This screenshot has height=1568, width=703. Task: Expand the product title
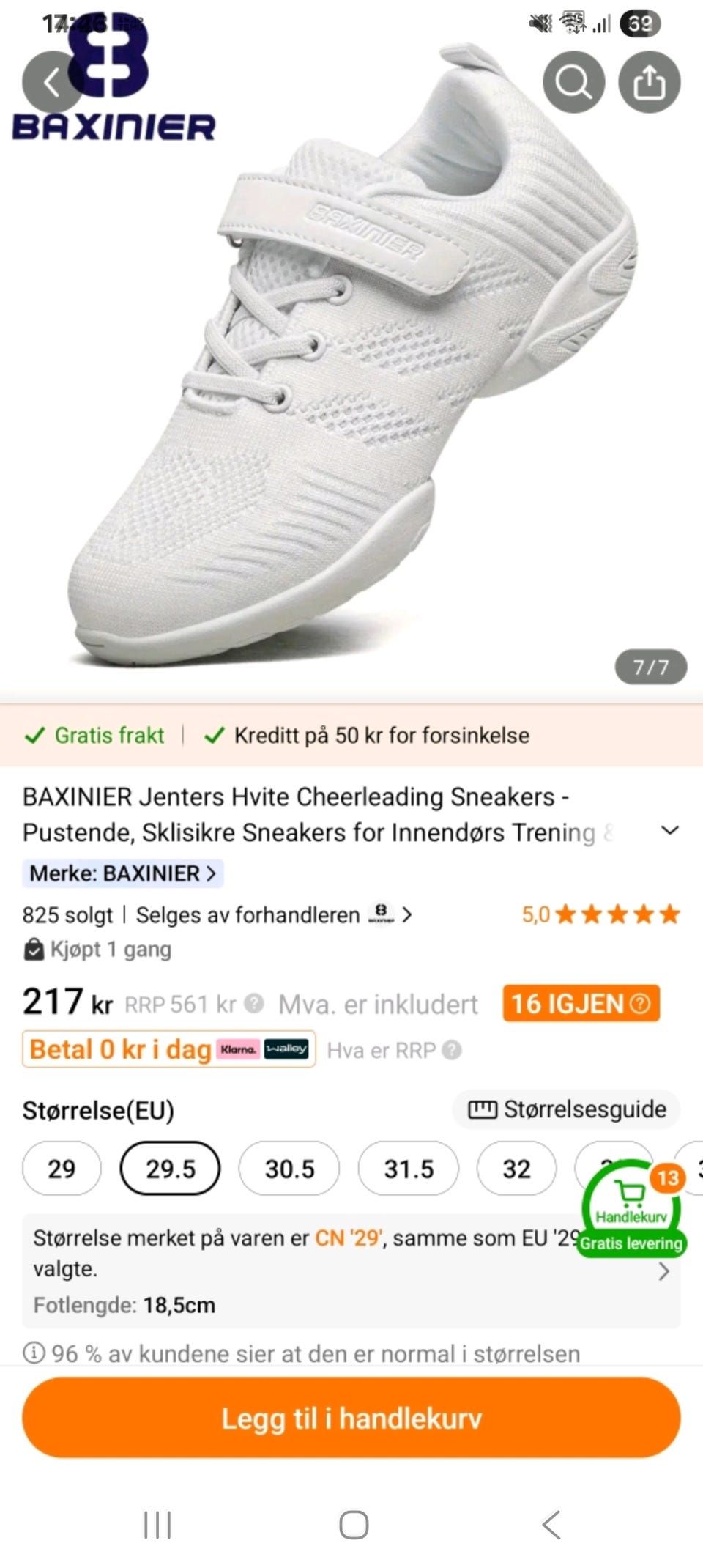(x=669, y=830)
